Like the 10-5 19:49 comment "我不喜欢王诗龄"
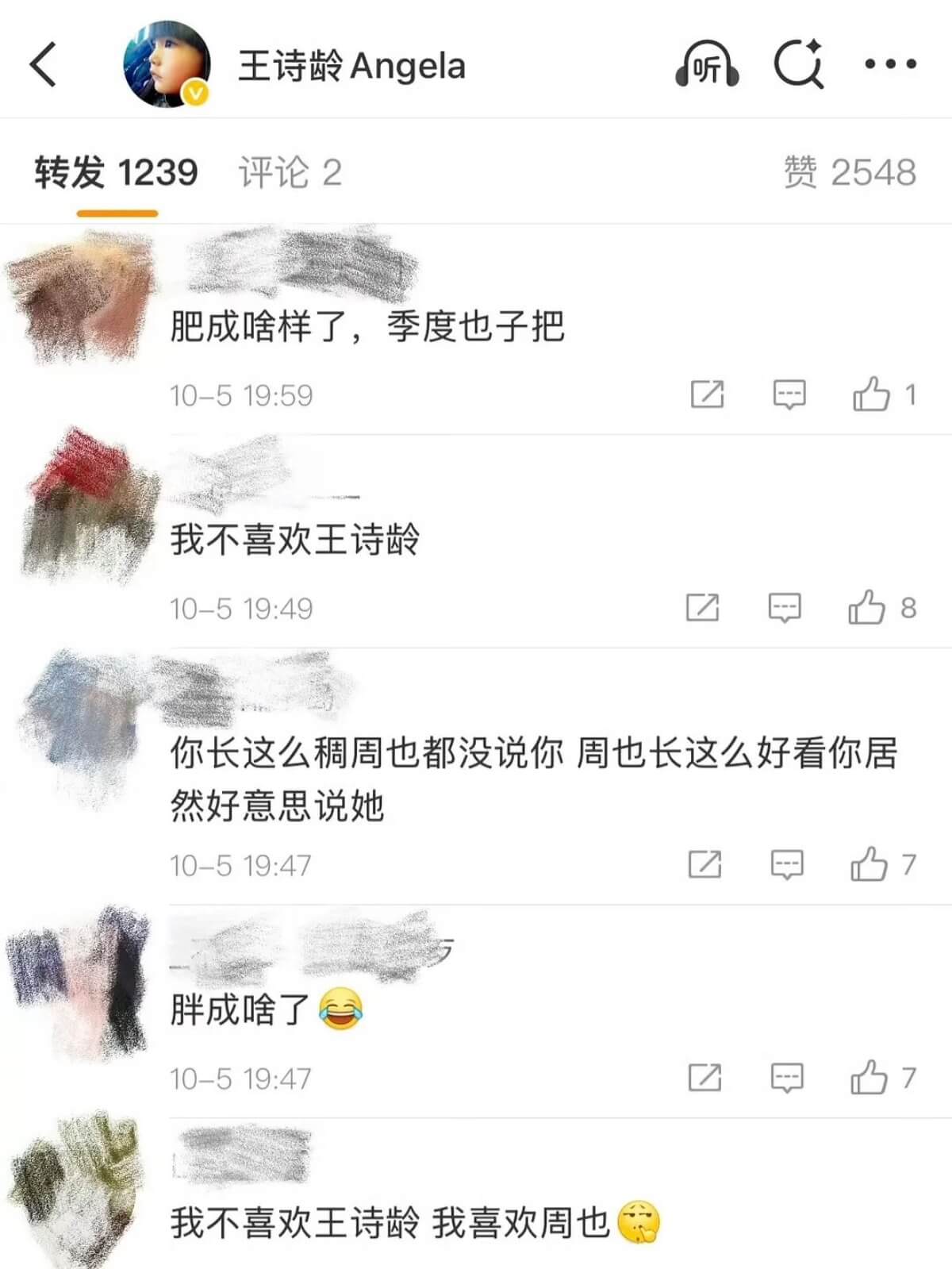 866,609
